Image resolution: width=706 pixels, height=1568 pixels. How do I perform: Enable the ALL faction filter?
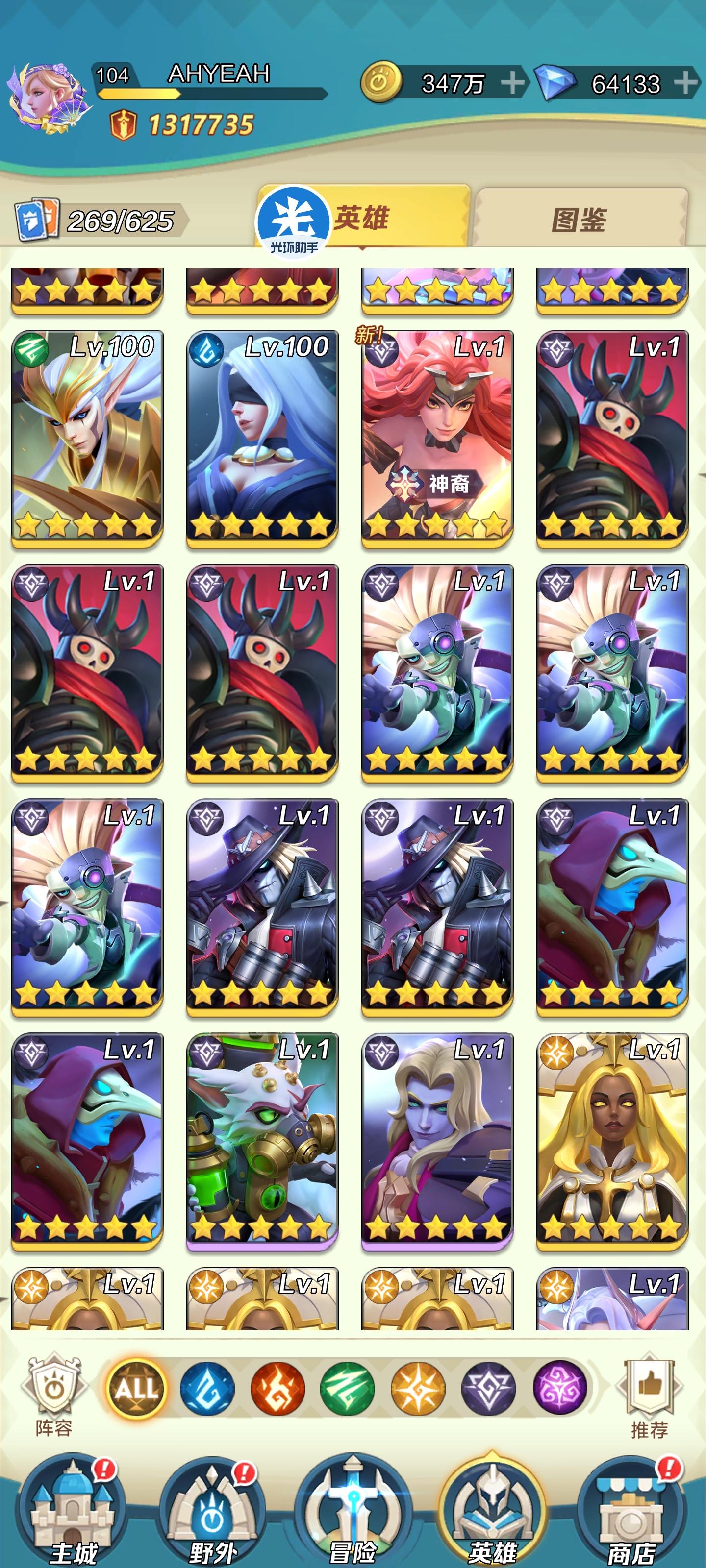tap(137, 1388)
